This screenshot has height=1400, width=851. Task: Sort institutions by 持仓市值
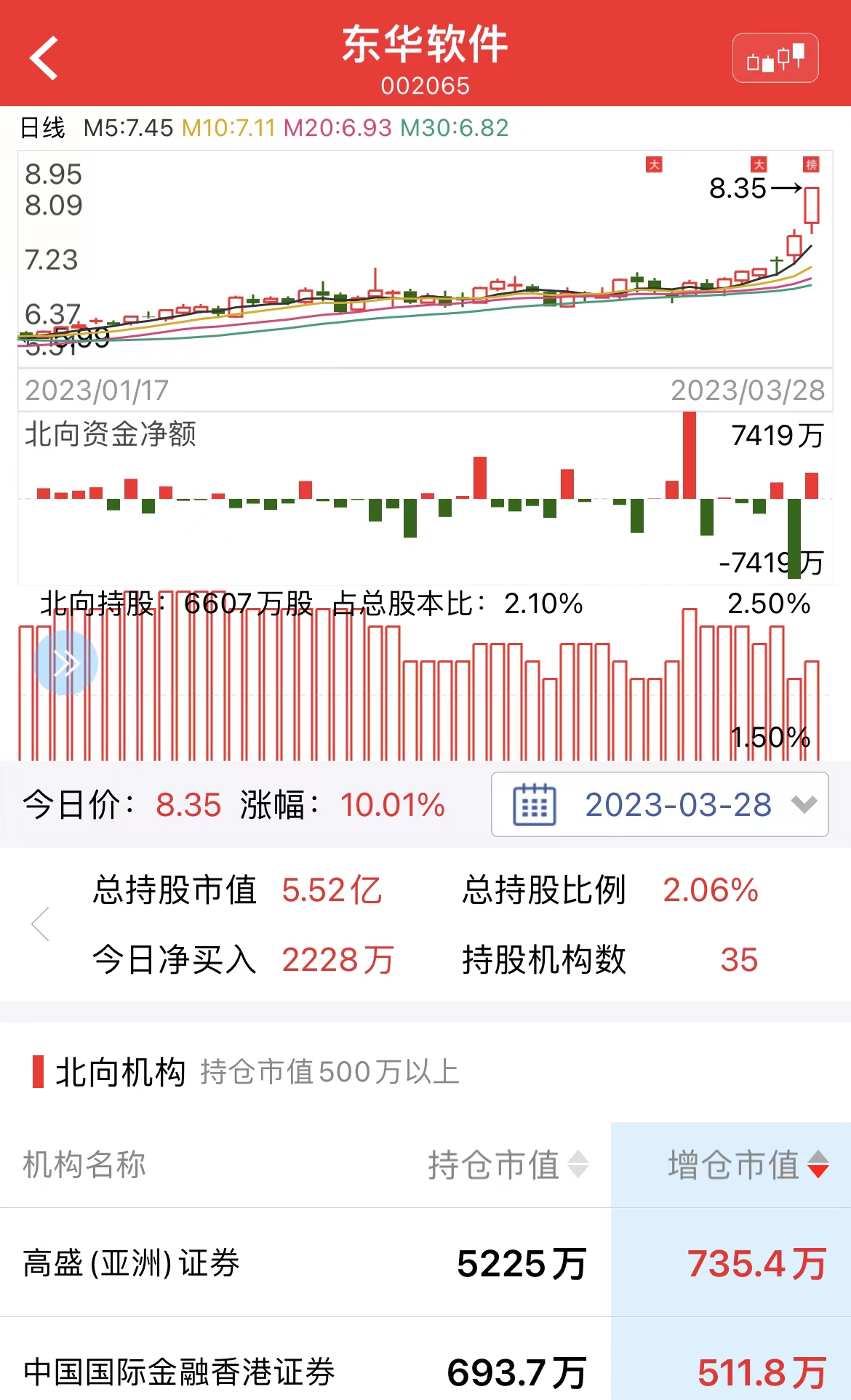coord(508,1164)
